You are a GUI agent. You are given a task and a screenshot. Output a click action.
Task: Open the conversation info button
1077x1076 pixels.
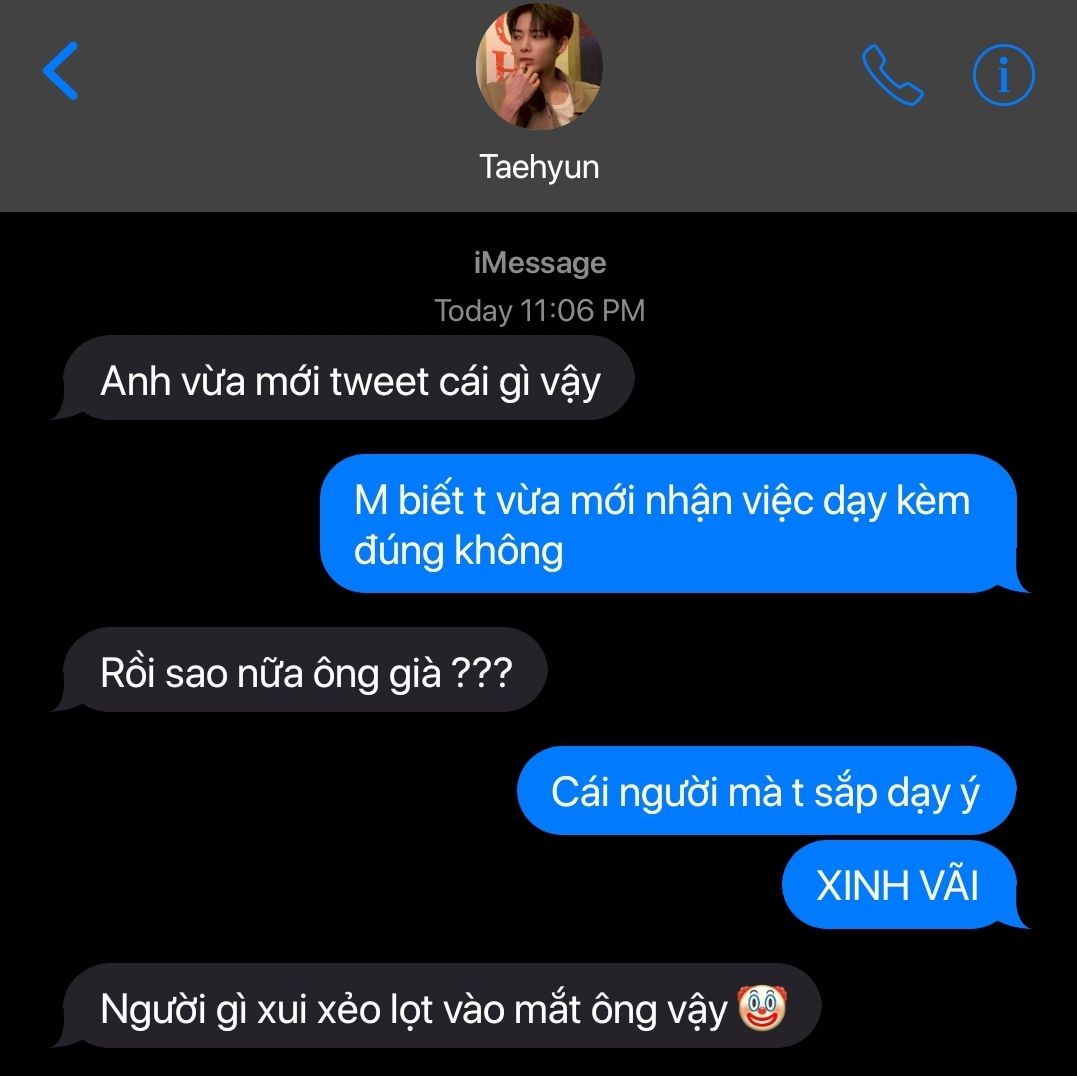1003,75
